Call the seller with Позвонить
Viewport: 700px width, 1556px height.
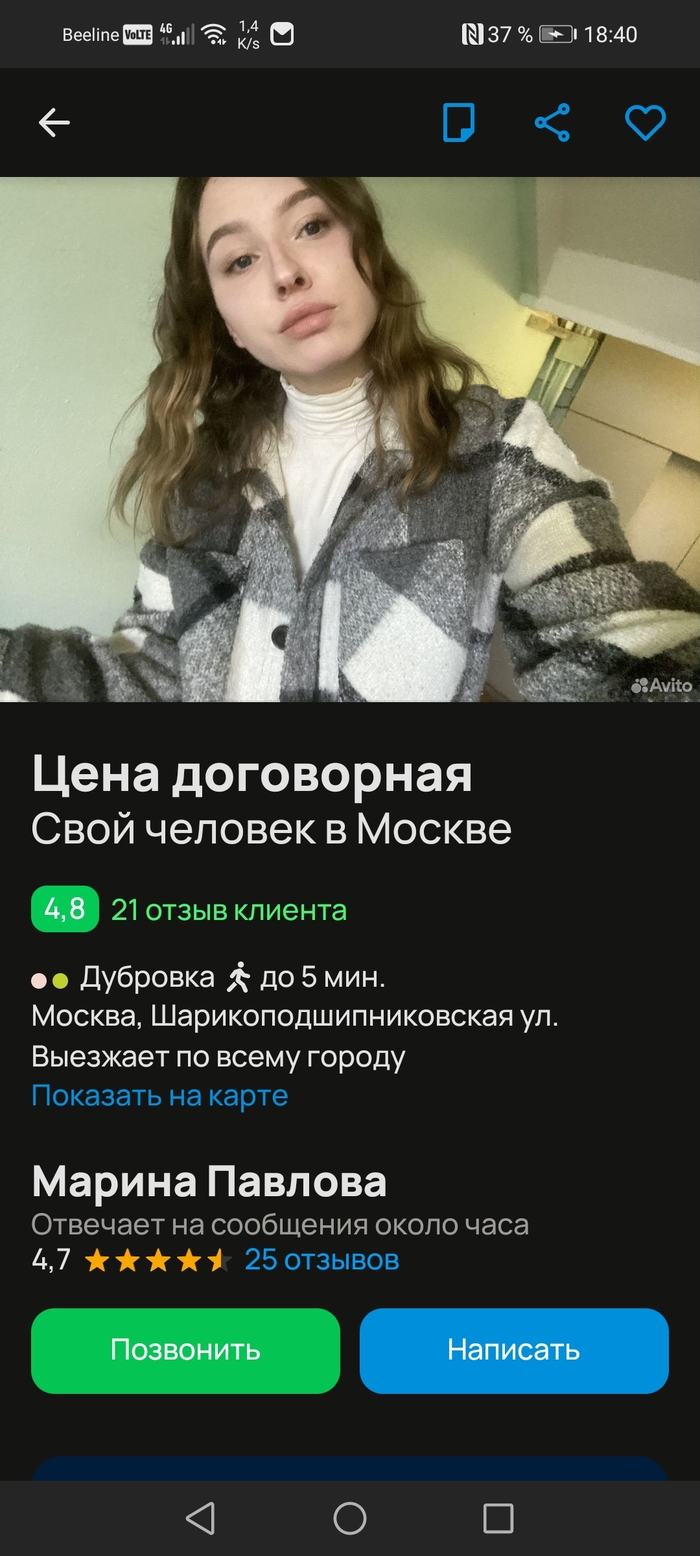(x=185, y=1350)
